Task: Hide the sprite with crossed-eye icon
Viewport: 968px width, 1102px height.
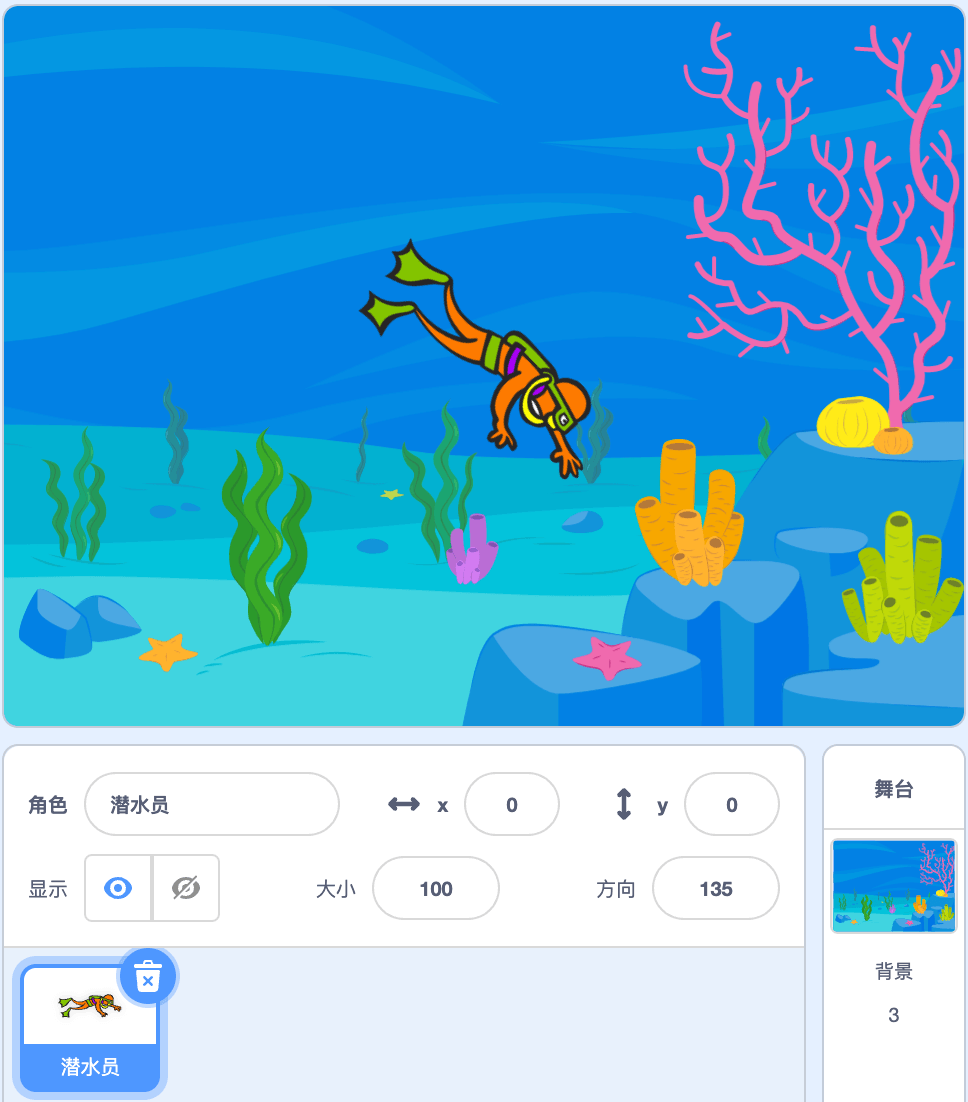Action: [x=186, y=888]
